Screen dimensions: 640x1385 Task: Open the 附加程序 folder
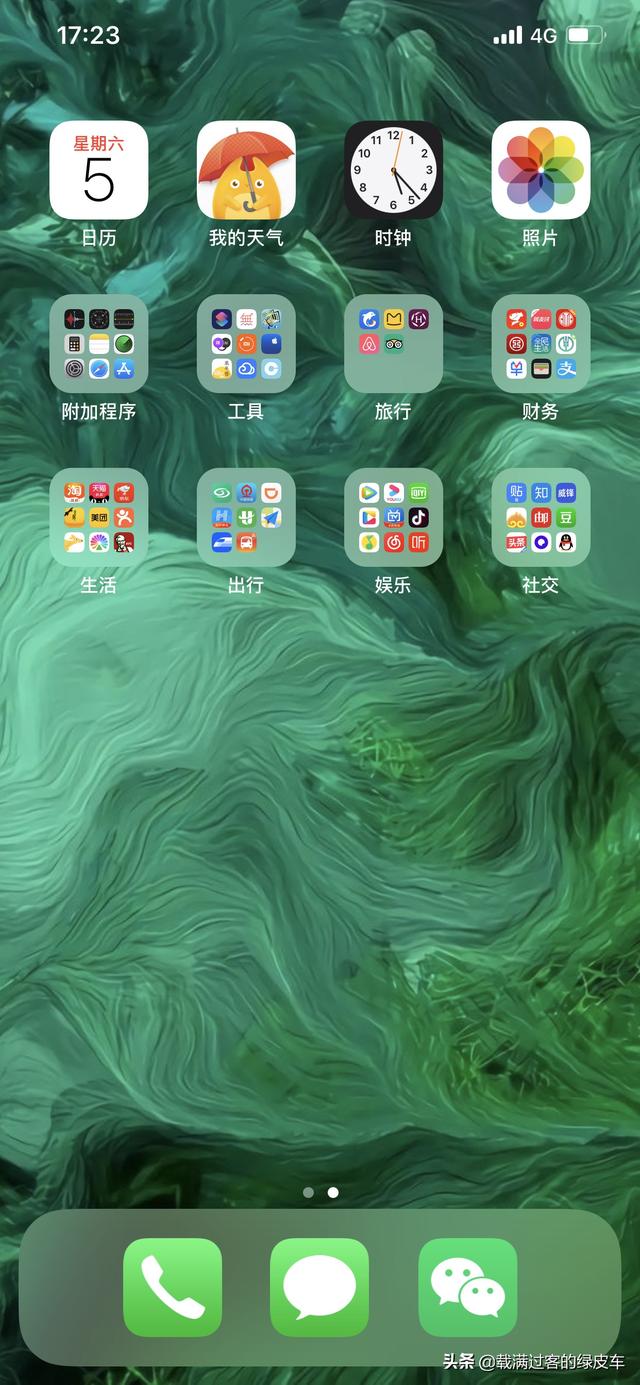(x=98, y=343)
